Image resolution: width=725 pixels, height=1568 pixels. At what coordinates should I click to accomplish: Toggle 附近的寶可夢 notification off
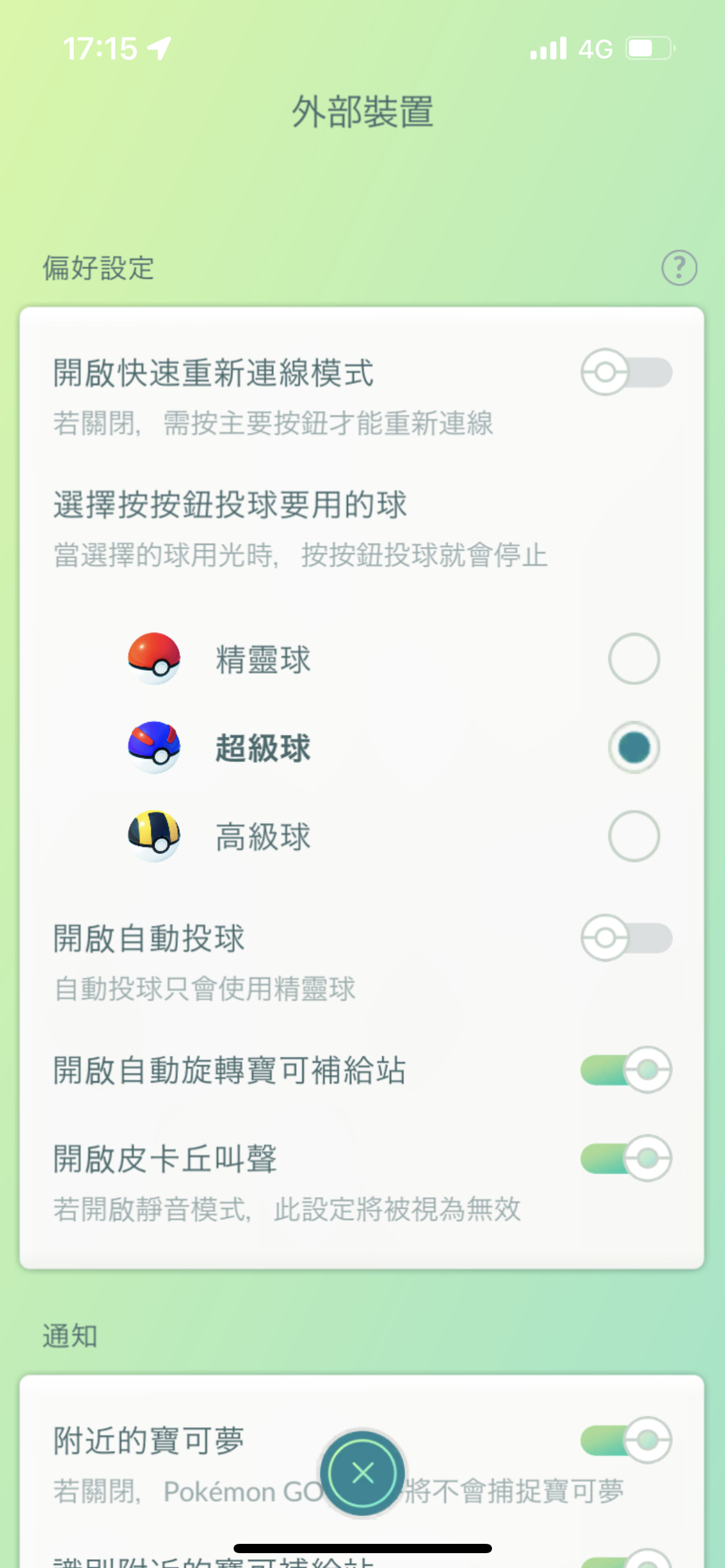click(626, 1440)
